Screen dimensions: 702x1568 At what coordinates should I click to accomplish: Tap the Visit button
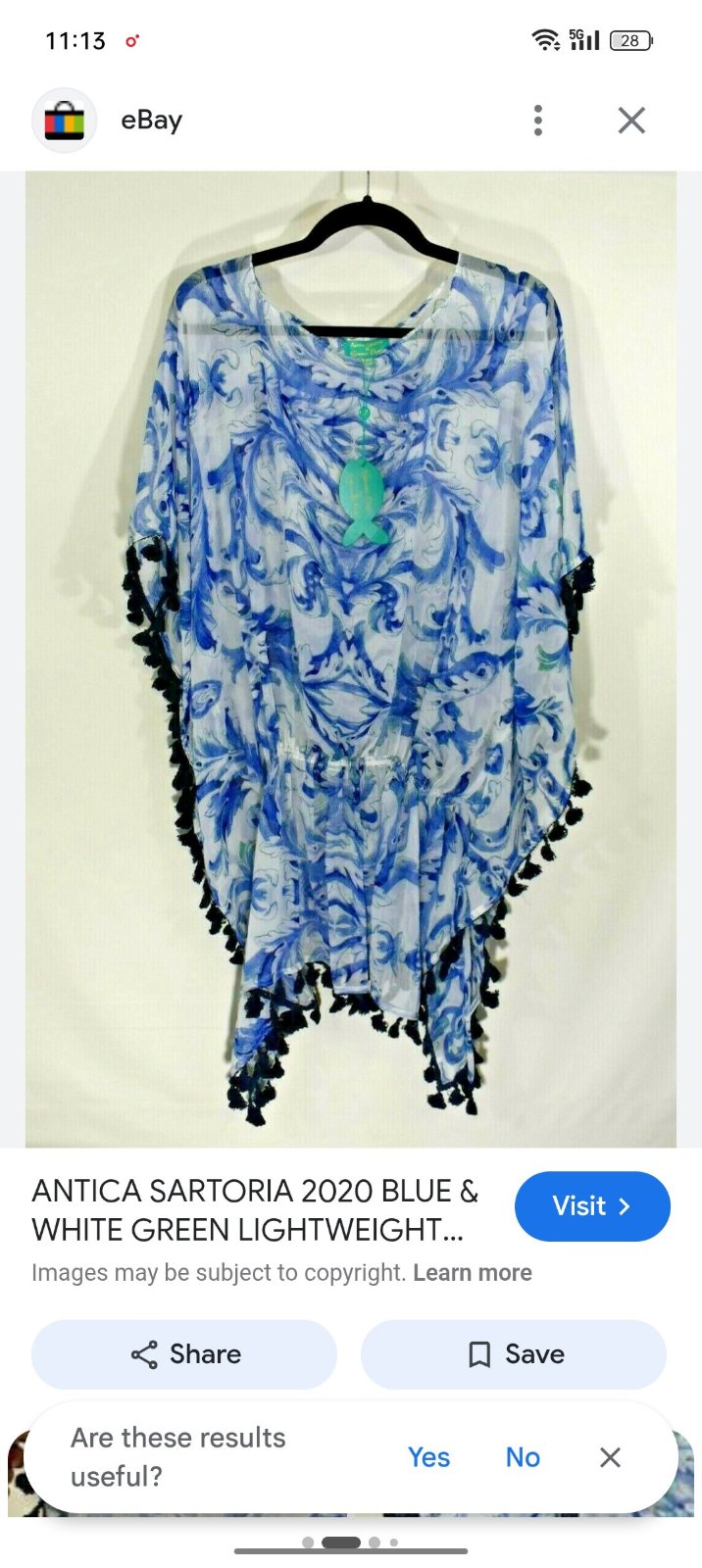pyautogui.click(x=592, y=1206)
